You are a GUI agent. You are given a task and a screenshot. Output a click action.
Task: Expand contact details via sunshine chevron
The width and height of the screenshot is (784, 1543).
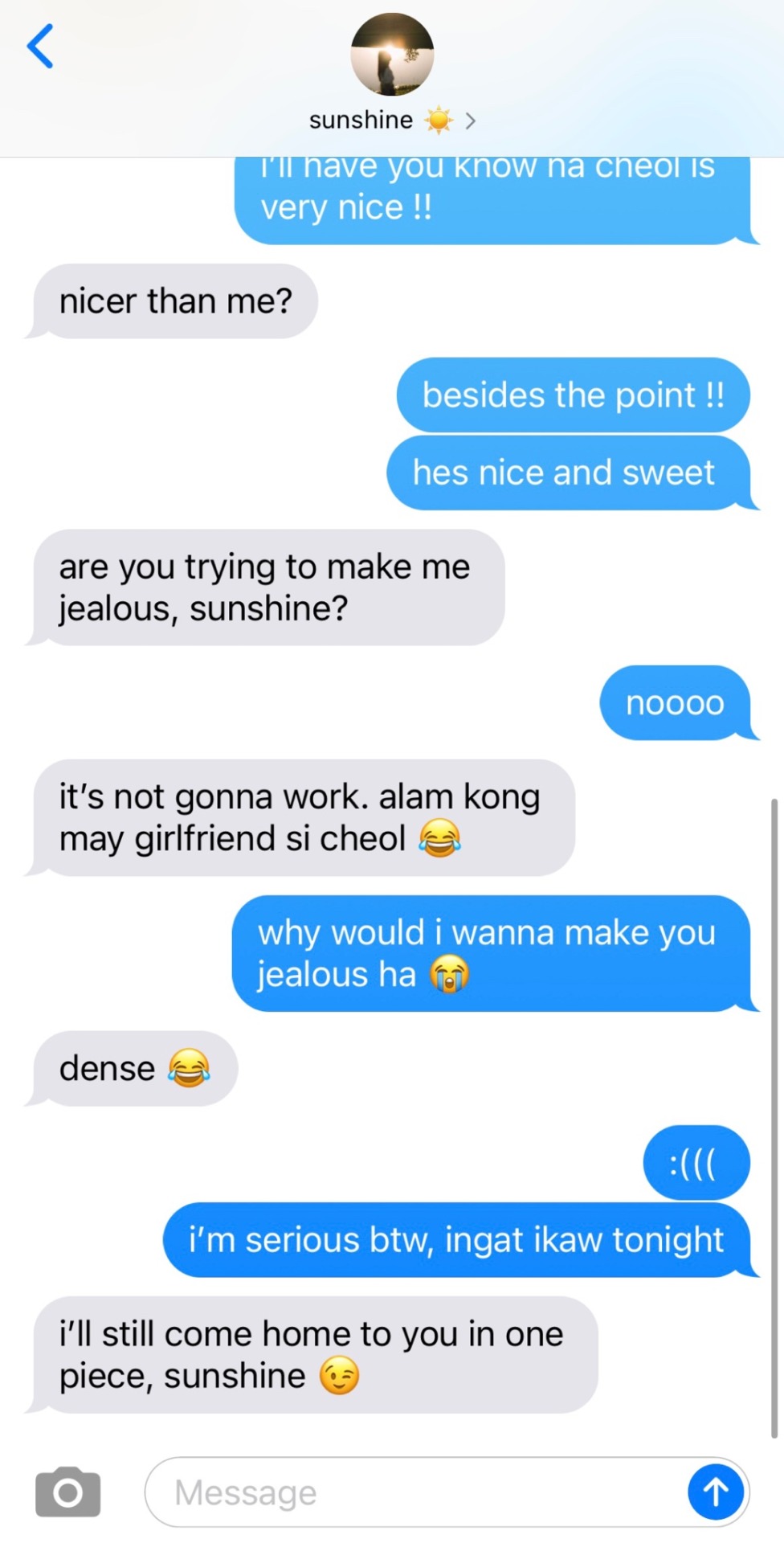(x=471, y=121)
